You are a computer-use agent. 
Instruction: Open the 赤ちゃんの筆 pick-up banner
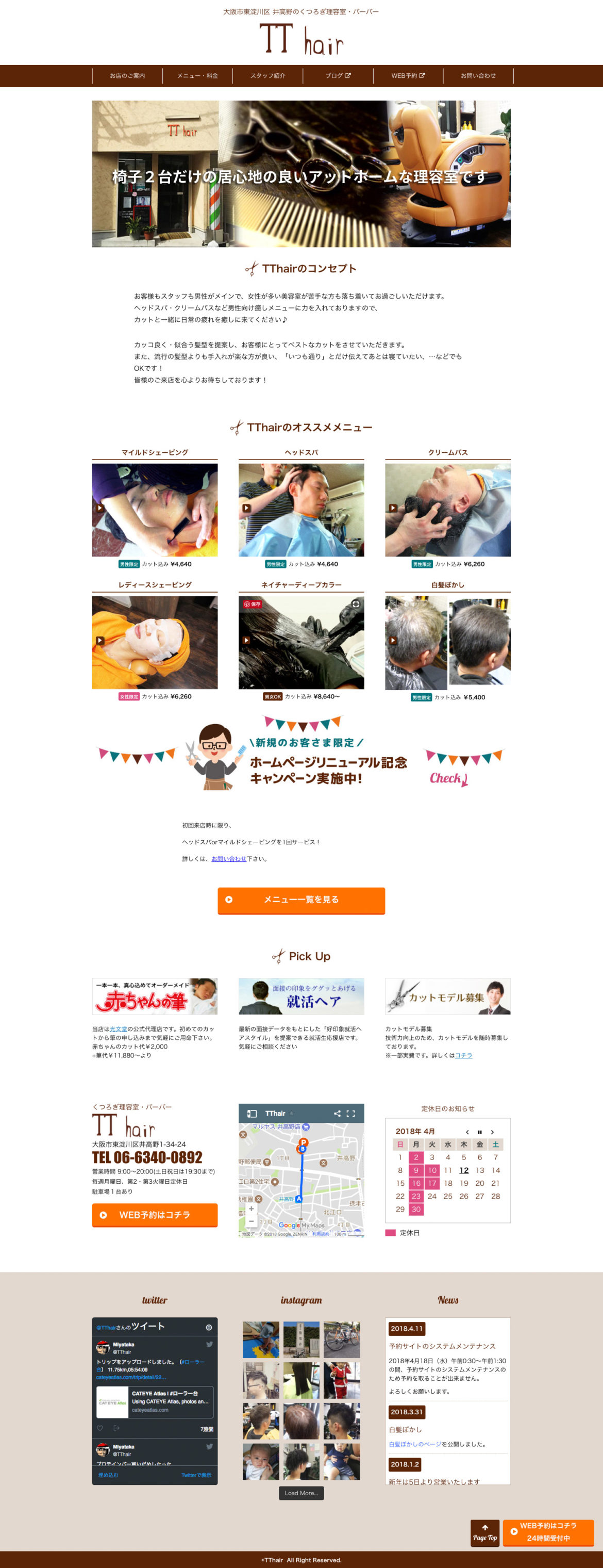click(x=155, y=997)
